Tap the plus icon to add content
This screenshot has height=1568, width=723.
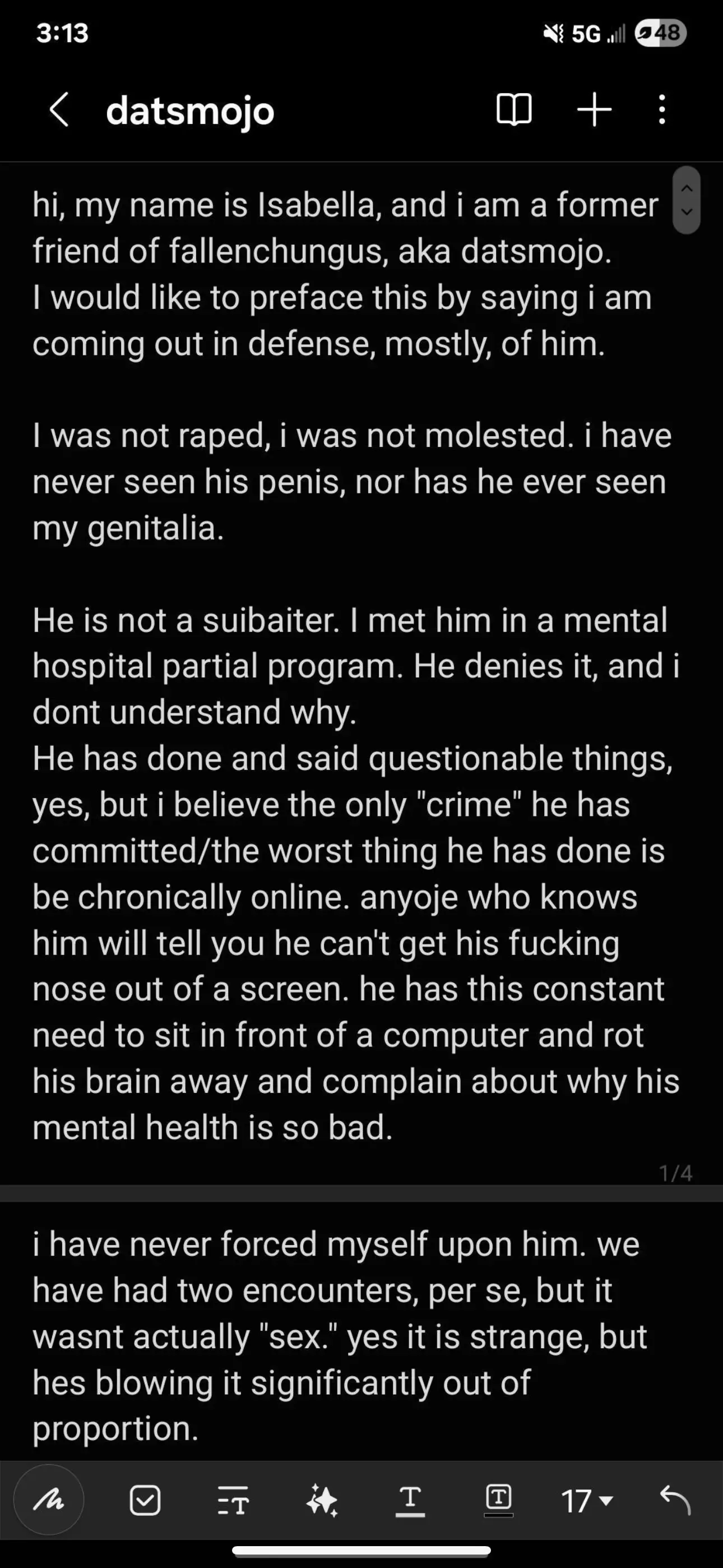(594, 110)
